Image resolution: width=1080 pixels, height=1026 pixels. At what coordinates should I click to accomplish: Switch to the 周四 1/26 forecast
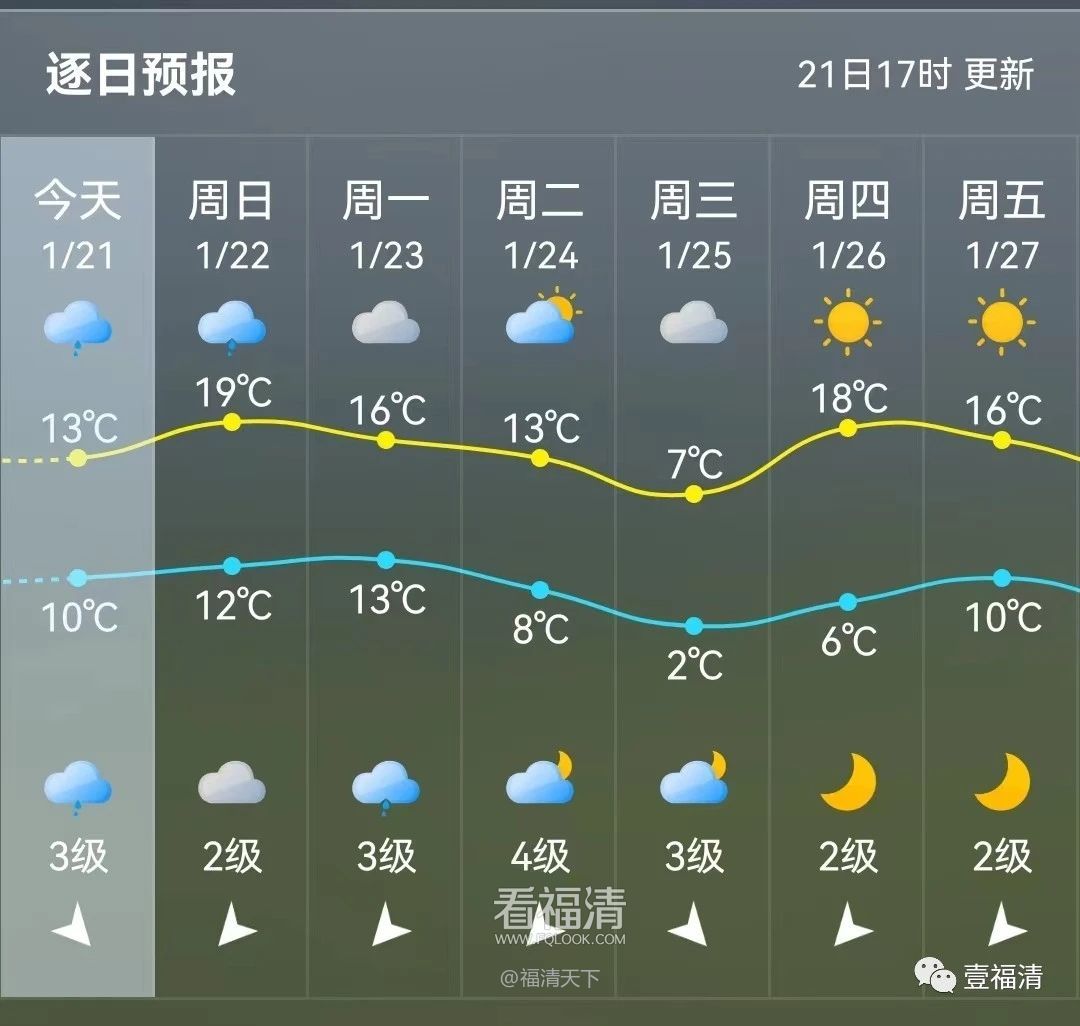click(x=848, y=225)
